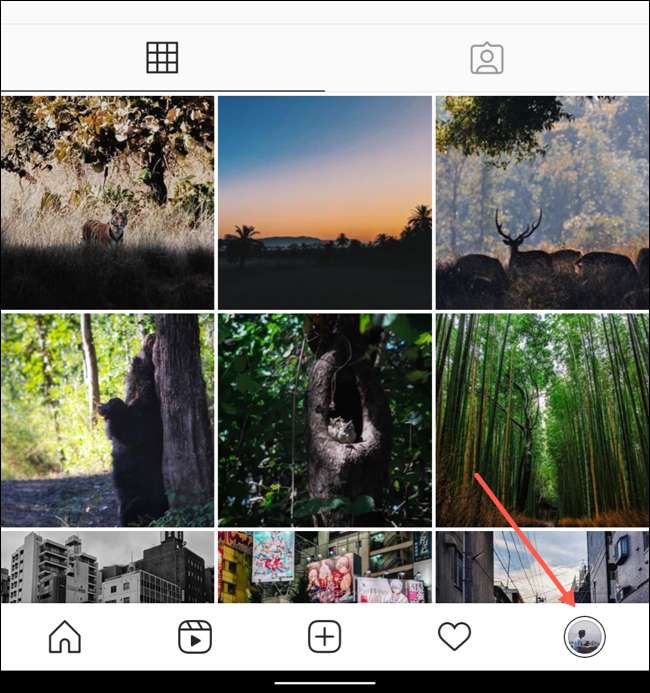Open the tiger in grass photo

click(x=107, y=202)
